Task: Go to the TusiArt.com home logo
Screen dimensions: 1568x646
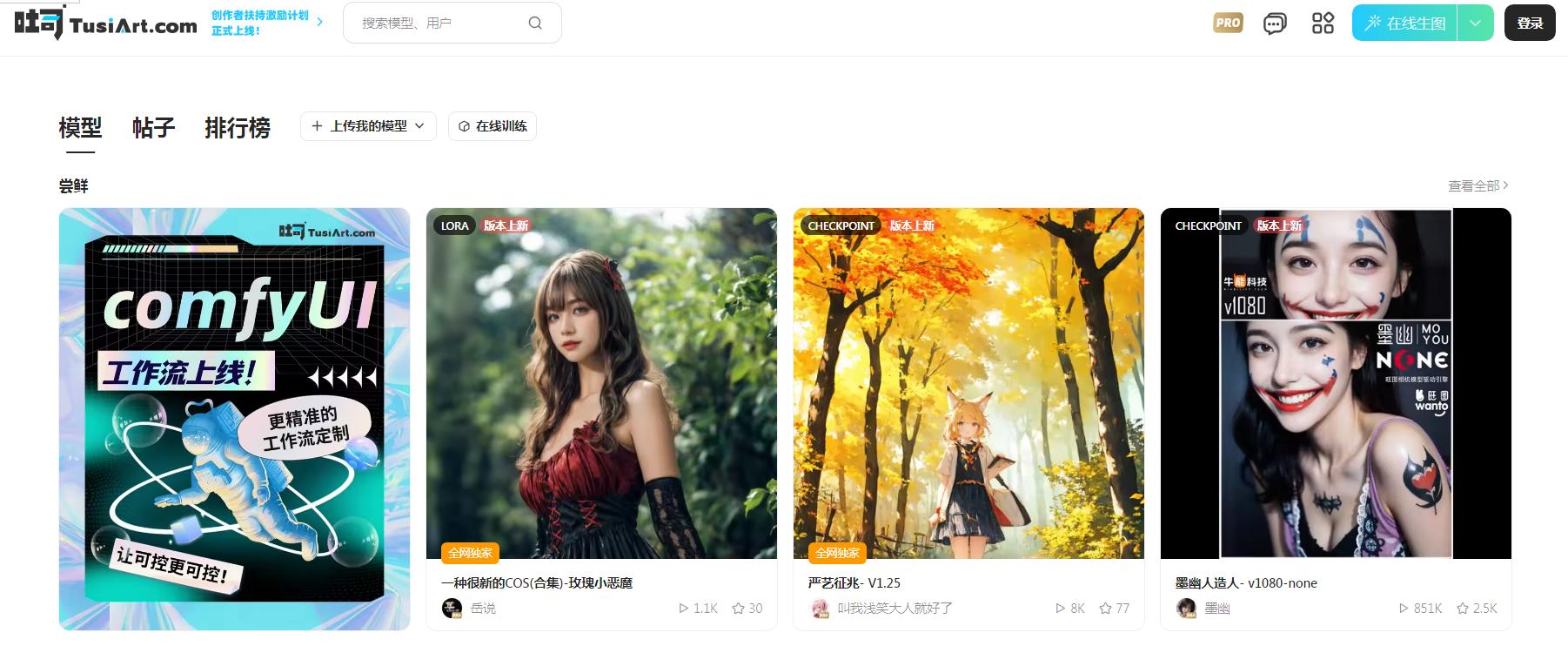Action: (x=105, y=24)
